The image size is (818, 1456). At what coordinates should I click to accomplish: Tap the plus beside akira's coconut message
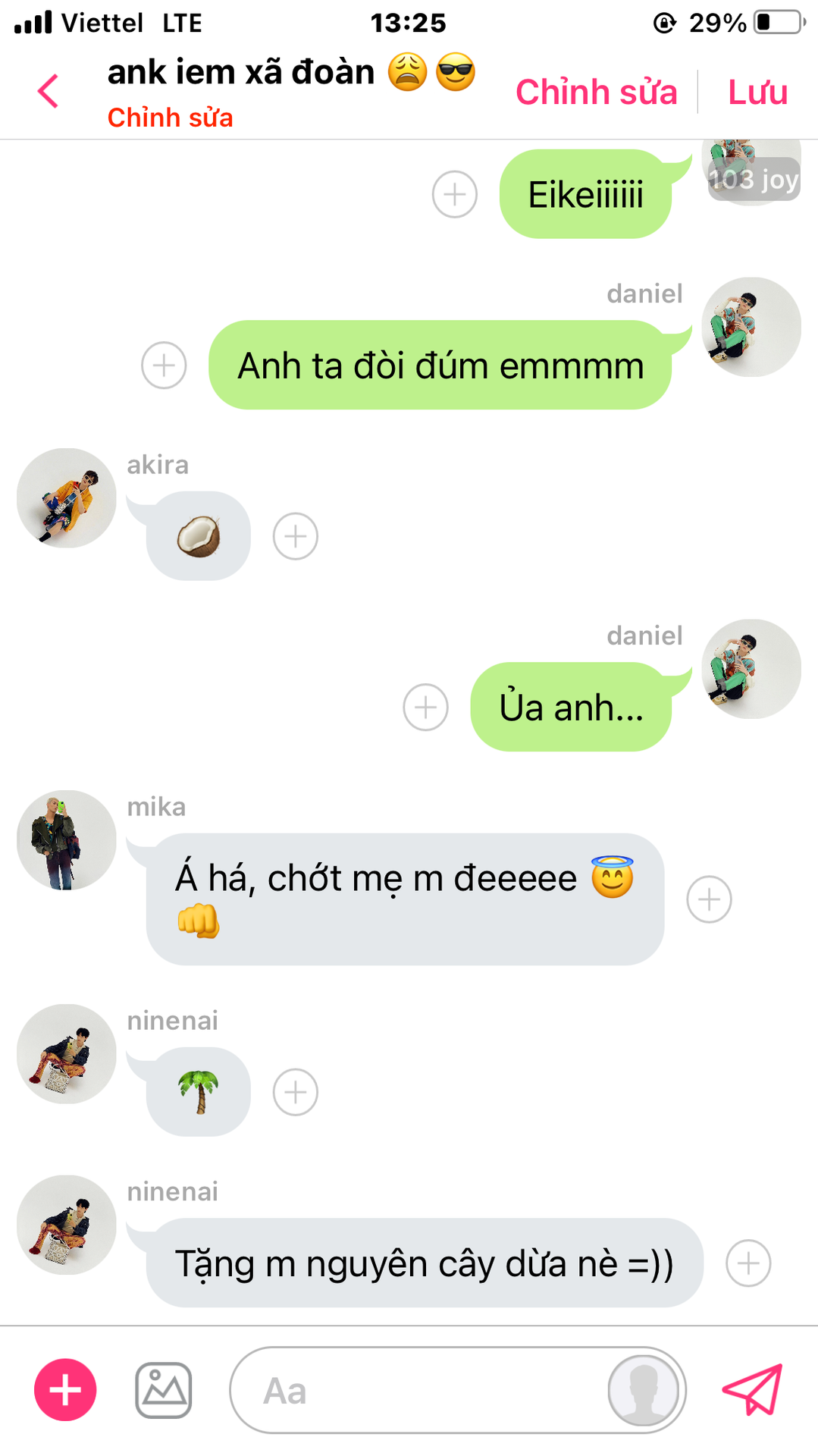296,536
